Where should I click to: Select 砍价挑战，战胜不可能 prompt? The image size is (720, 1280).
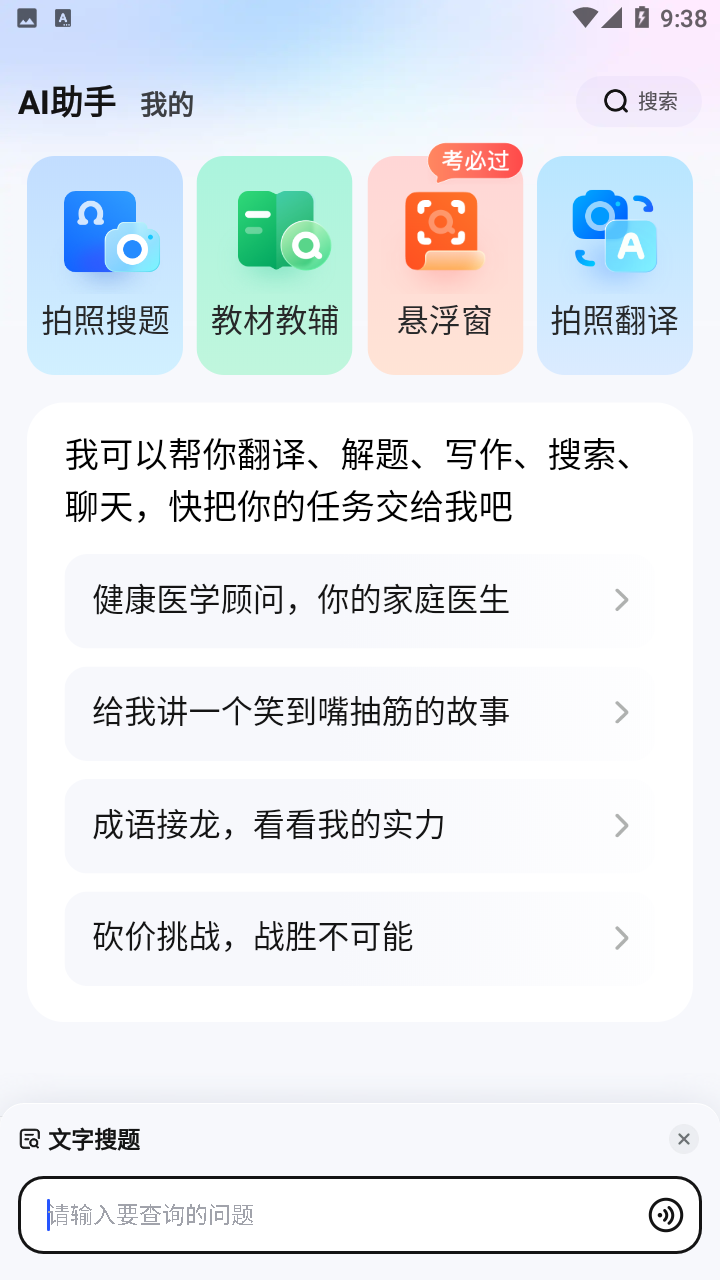click(361, 938)
